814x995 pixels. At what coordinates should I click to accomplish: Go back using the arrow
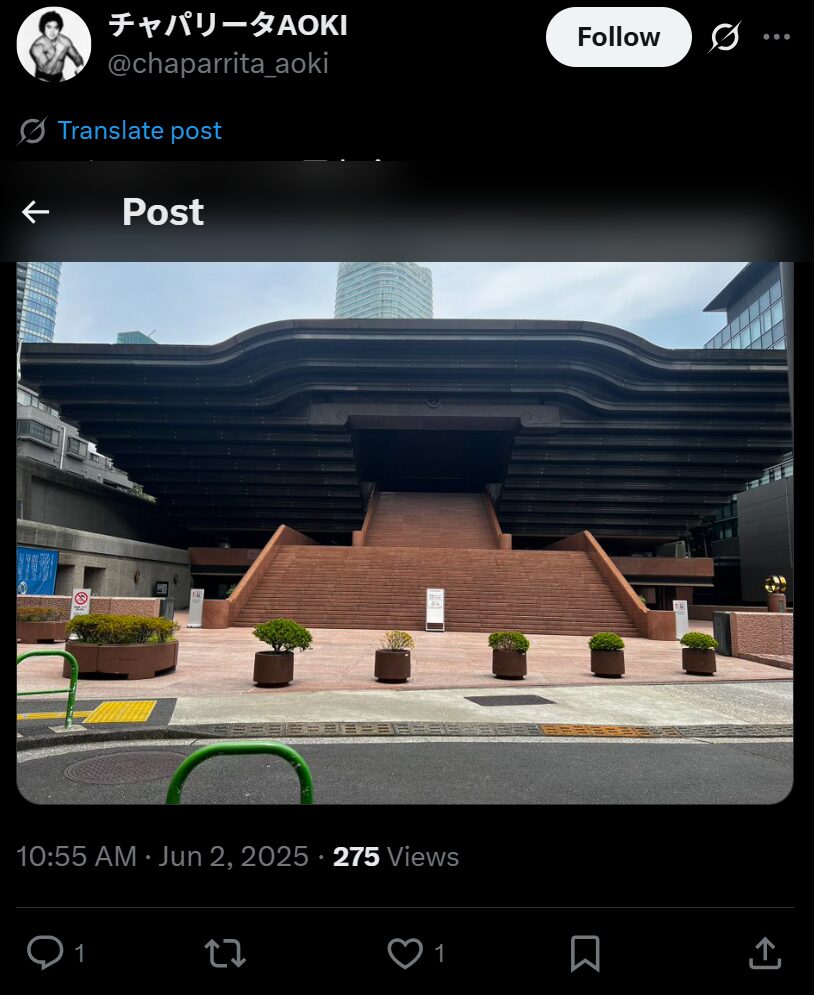(36, 212)
